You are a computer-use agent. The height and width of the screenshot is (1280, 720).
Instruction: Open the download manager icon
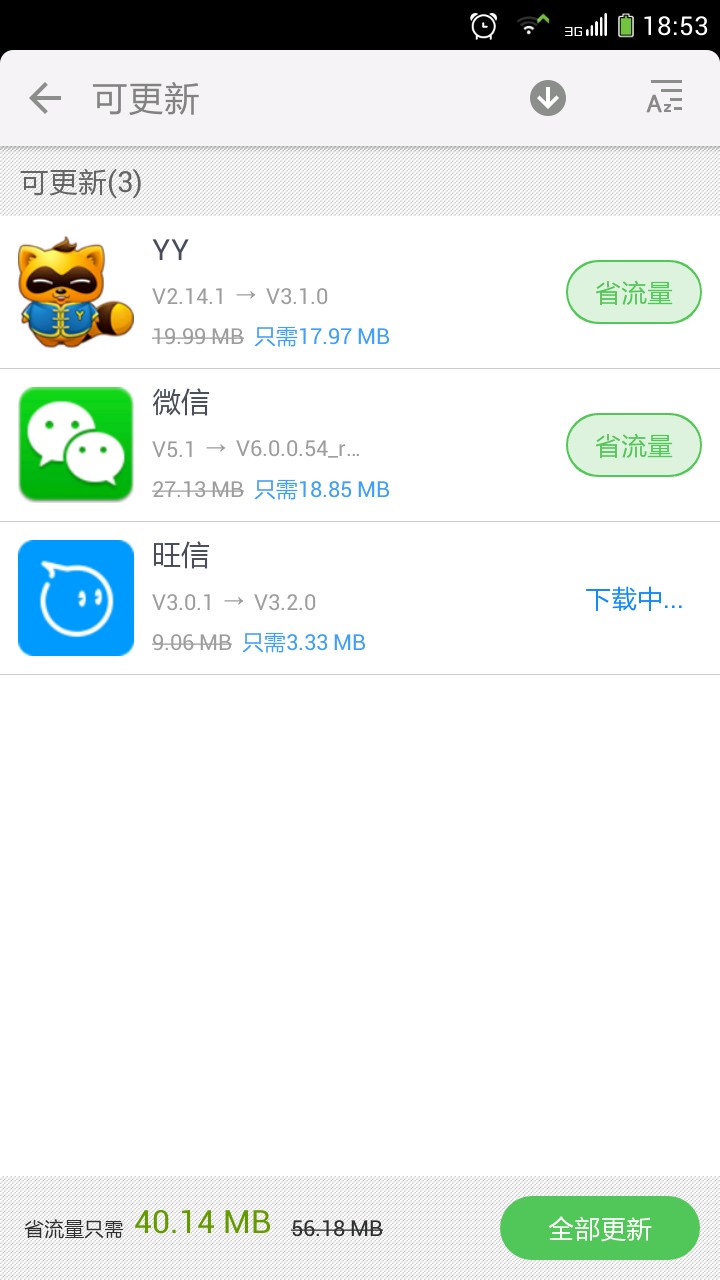tap(547, 98)
